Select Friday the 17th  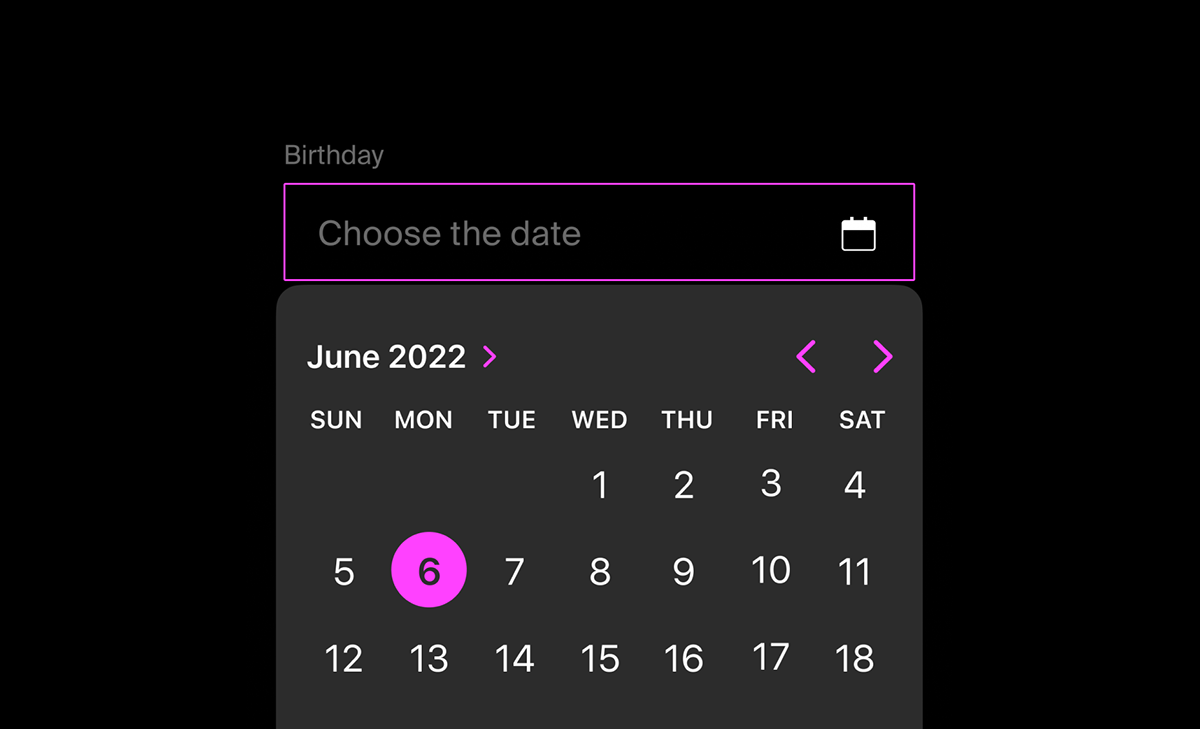770,657
